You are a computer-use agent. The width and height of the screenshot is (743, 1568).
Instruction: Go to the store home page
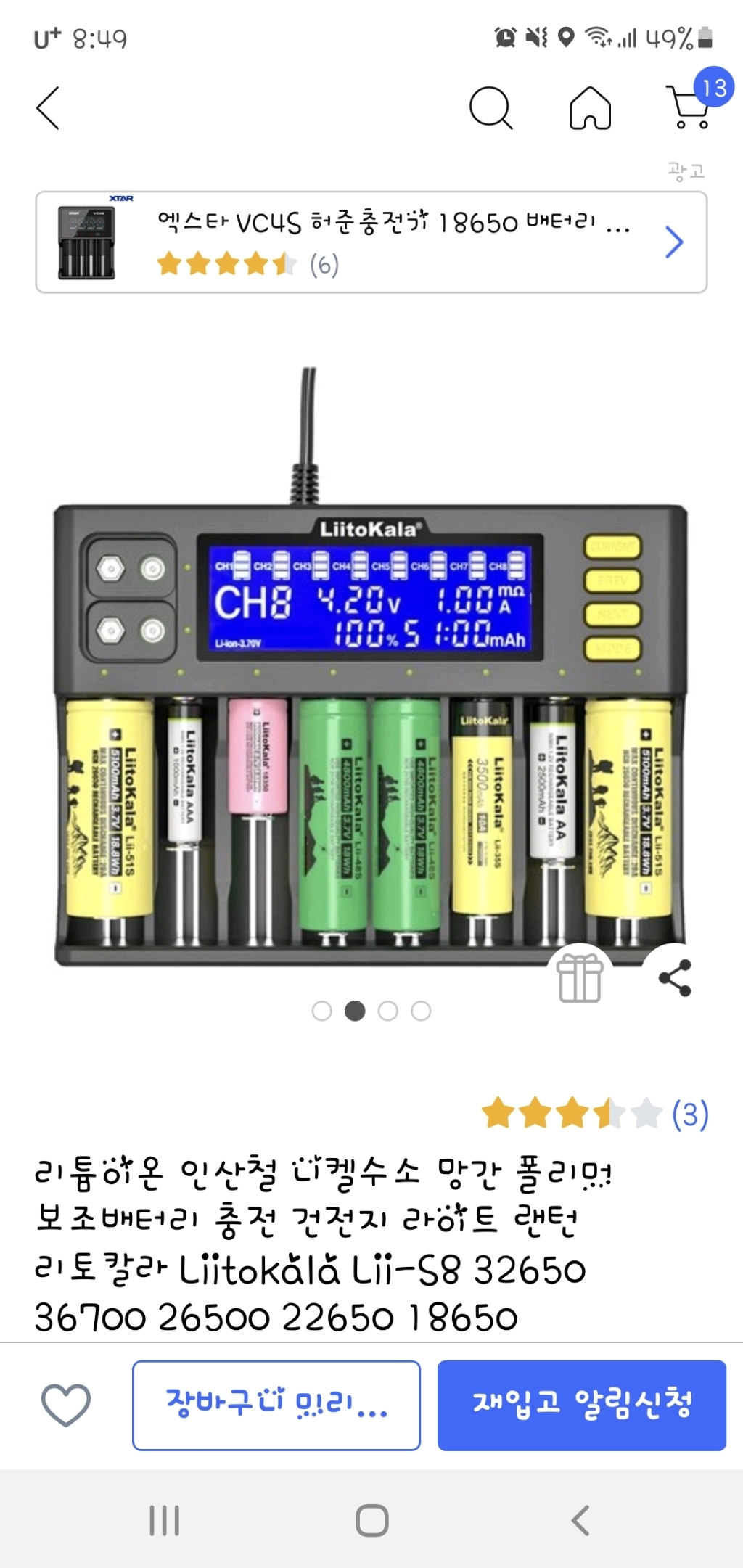pos(590,109)
